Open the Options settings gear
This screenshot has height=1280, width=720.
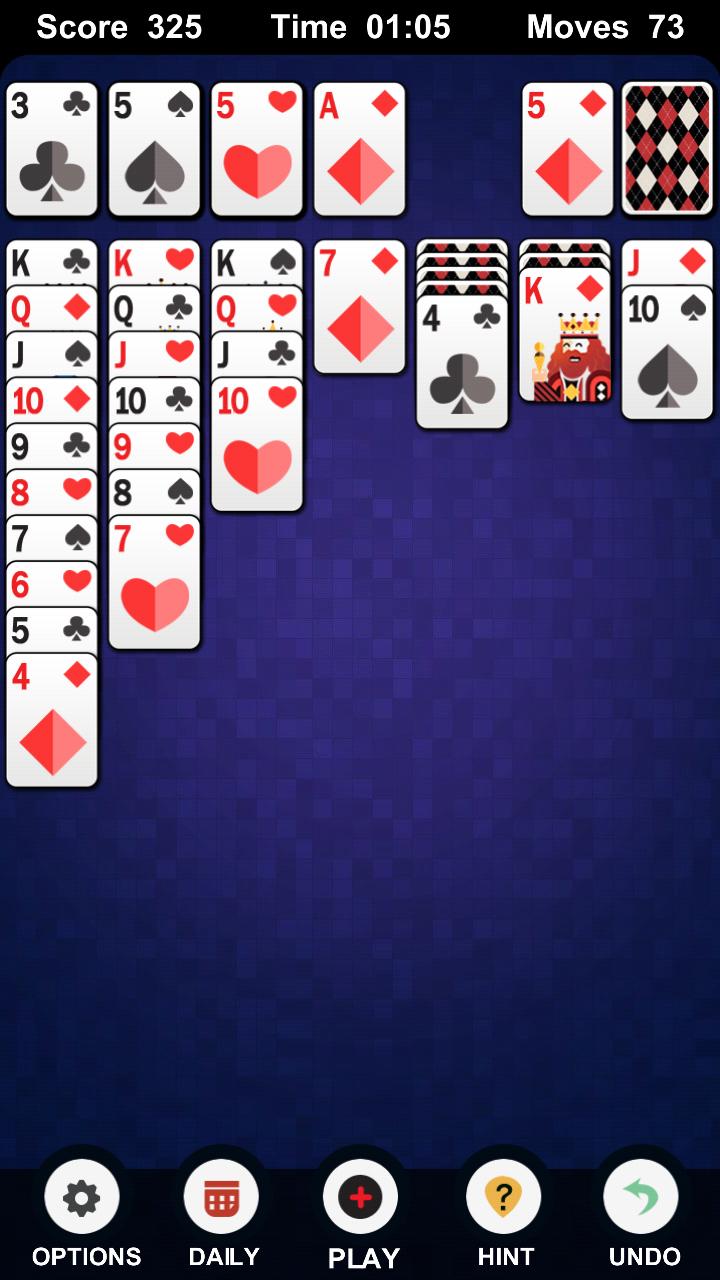81,1197
